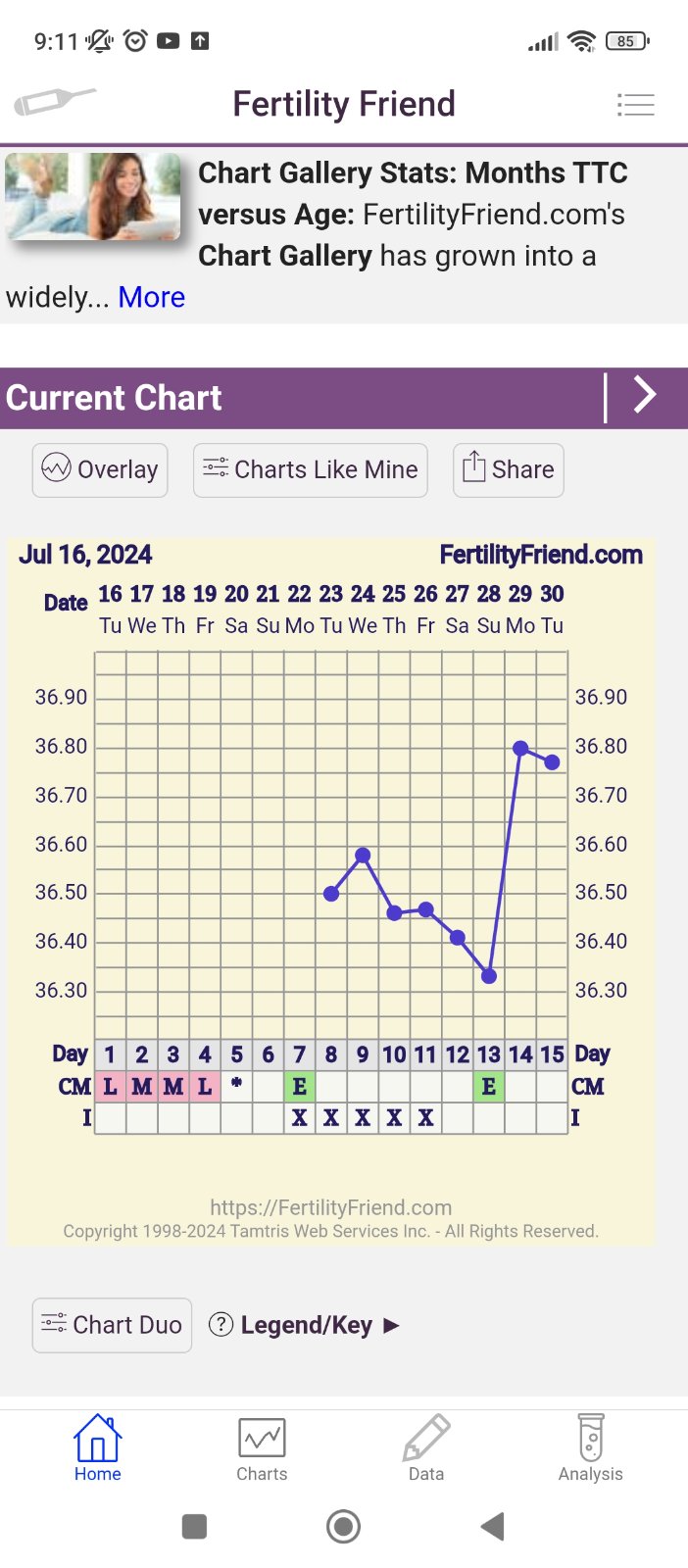Tap the thermometer icon in header
The height and width of the screenshot is (1568, 688).
pos(55,101)
